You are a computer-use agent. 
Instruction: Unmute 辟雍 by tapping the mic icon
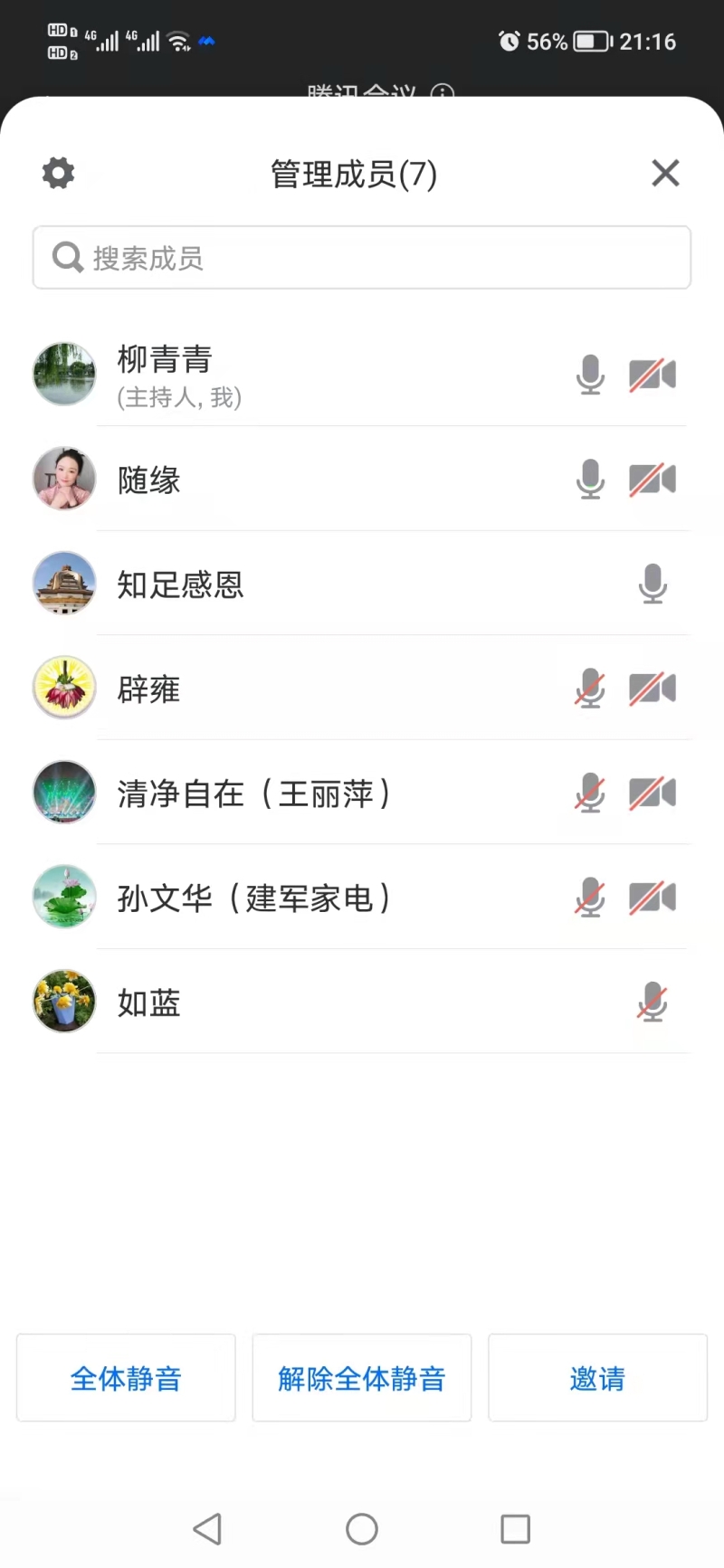(x=590, y=688)
